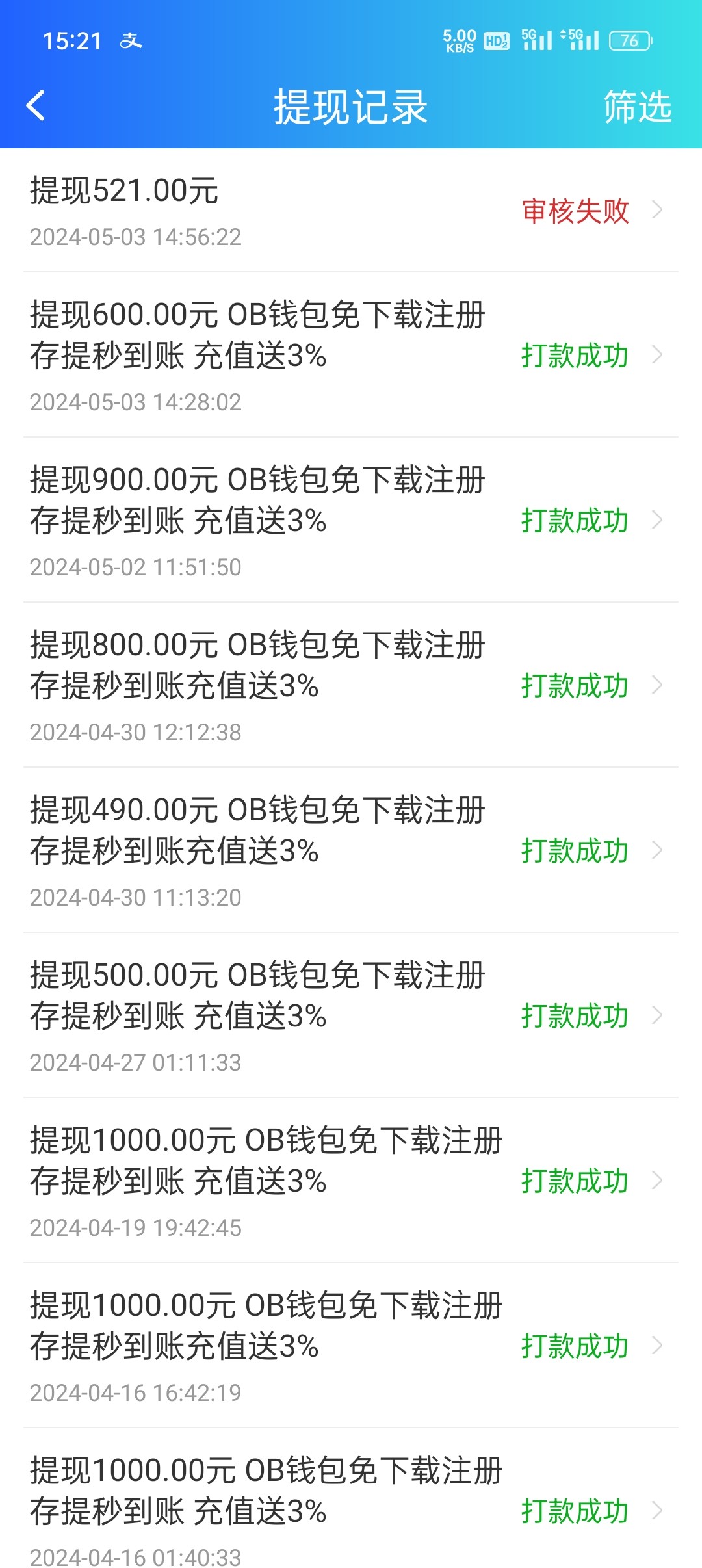Open the 490.00元 withdrawal entry
The width and height of the screenshot is (702, 1568).
point(351,850)
